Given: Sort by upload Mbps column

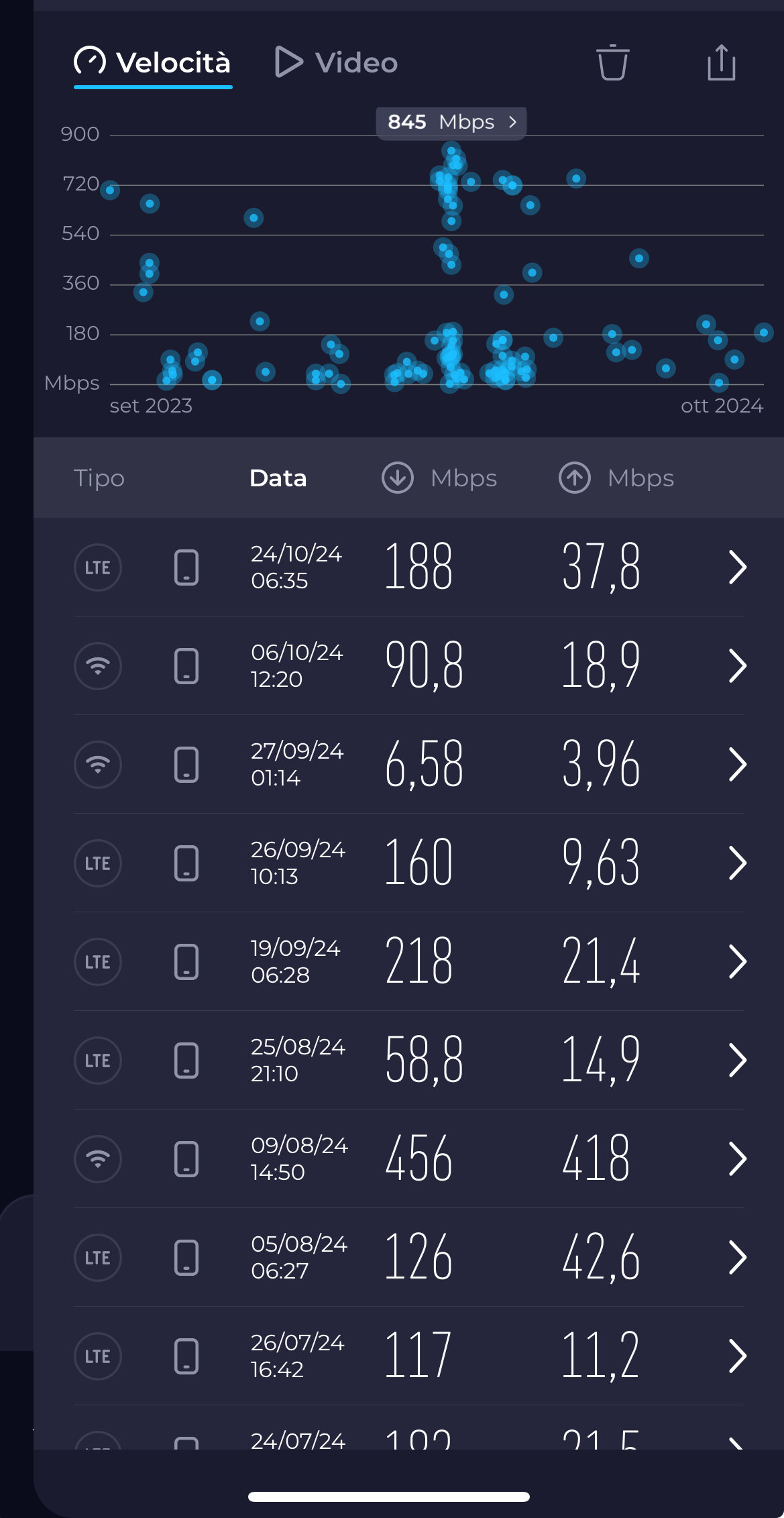Looking at the screenshot, I should pos(616,478).
